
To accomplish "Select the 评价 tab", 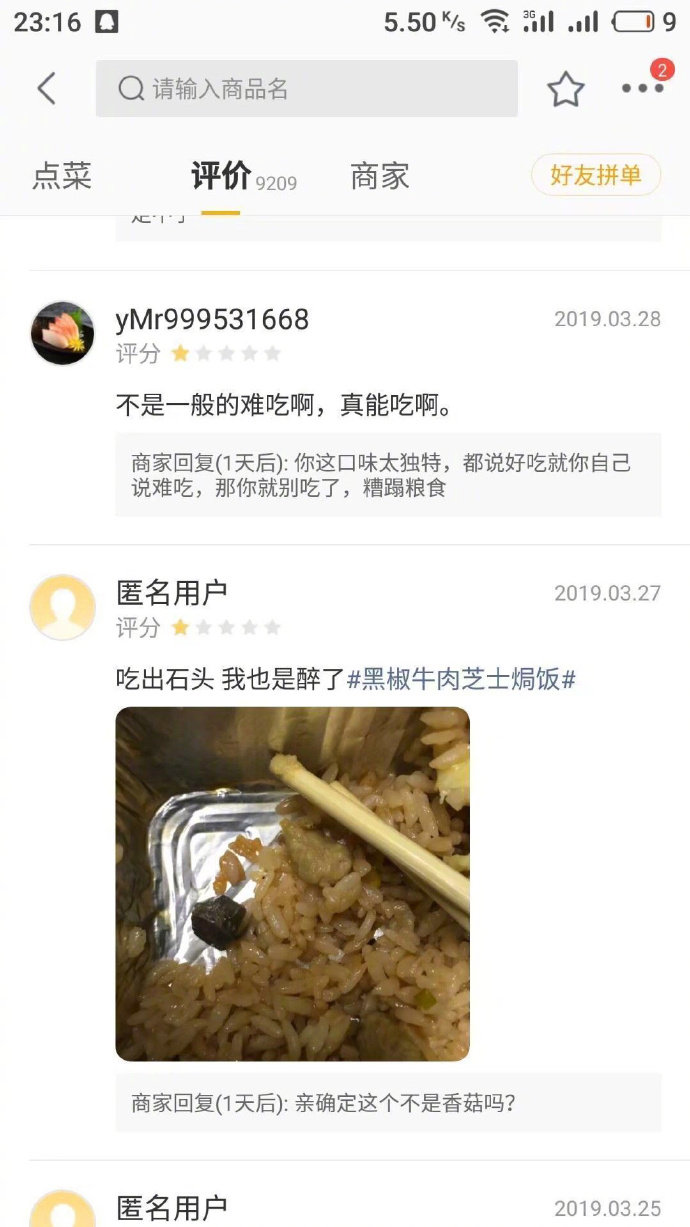I will coord(221,176).
